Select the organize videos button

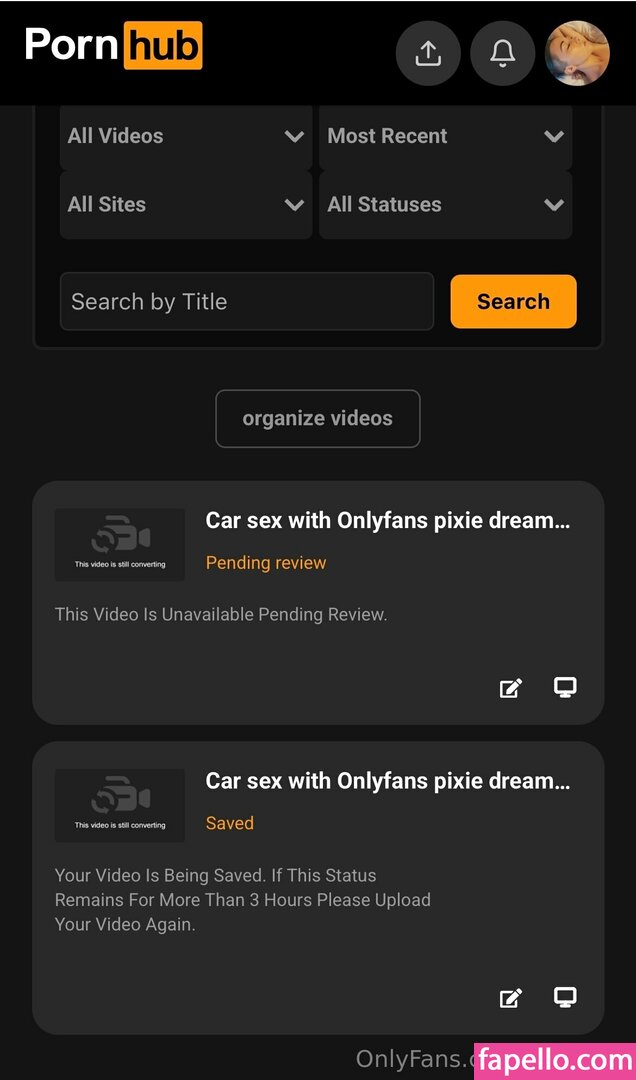tap(318, 418)
